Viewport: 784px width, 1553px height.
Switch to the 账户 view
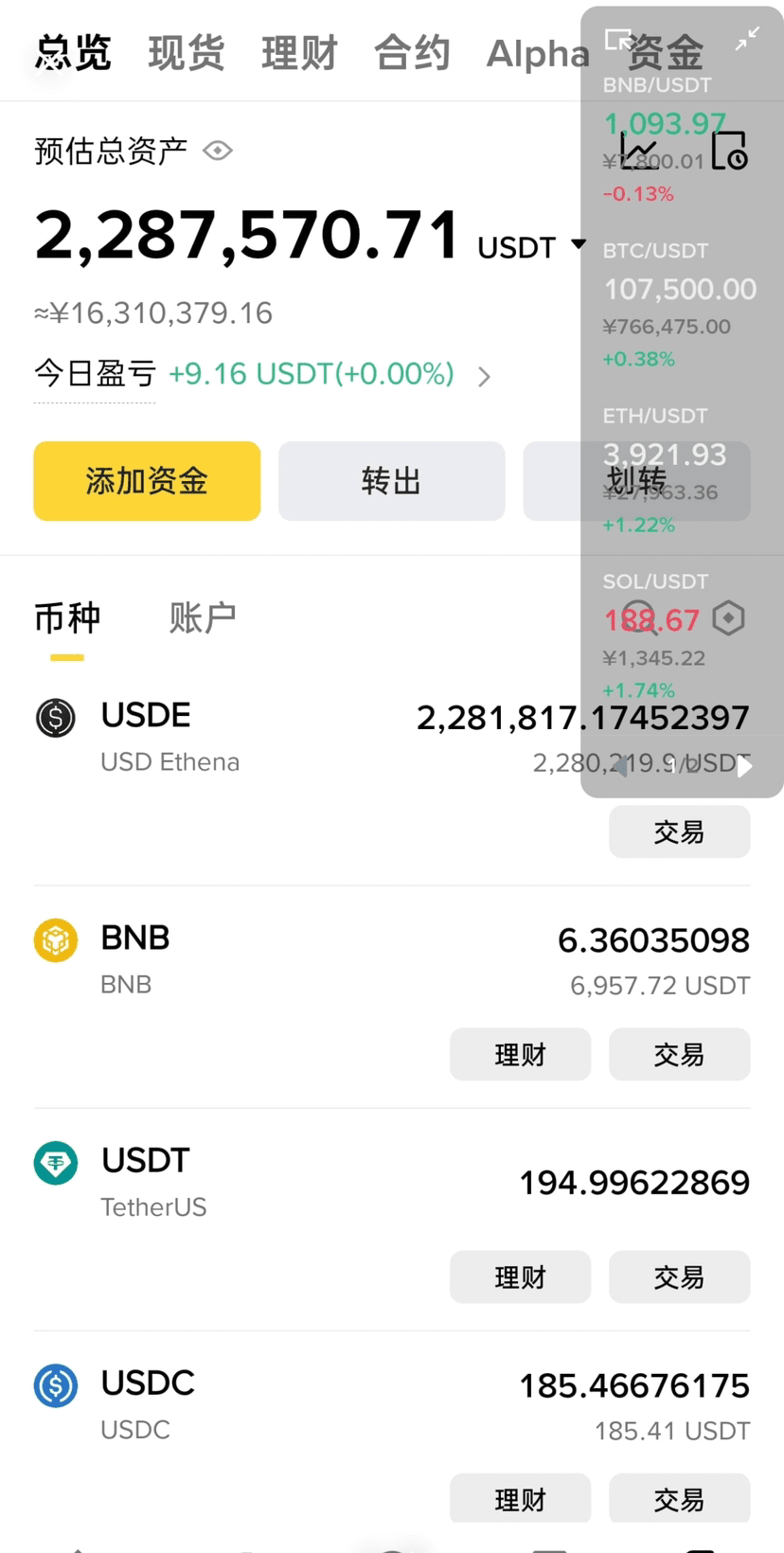tap(202, 617)
